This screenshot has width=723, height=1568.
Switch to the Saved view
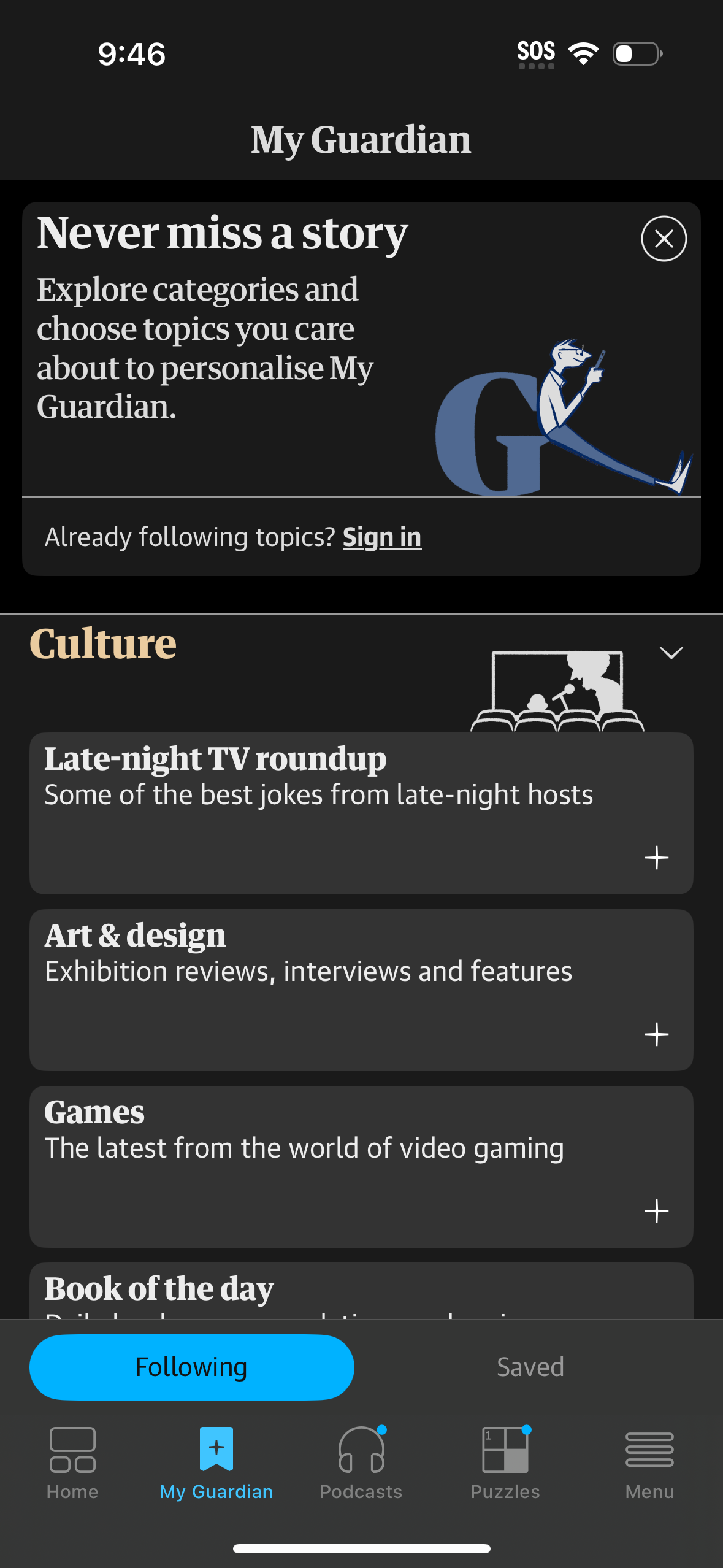pos(530,1367)
